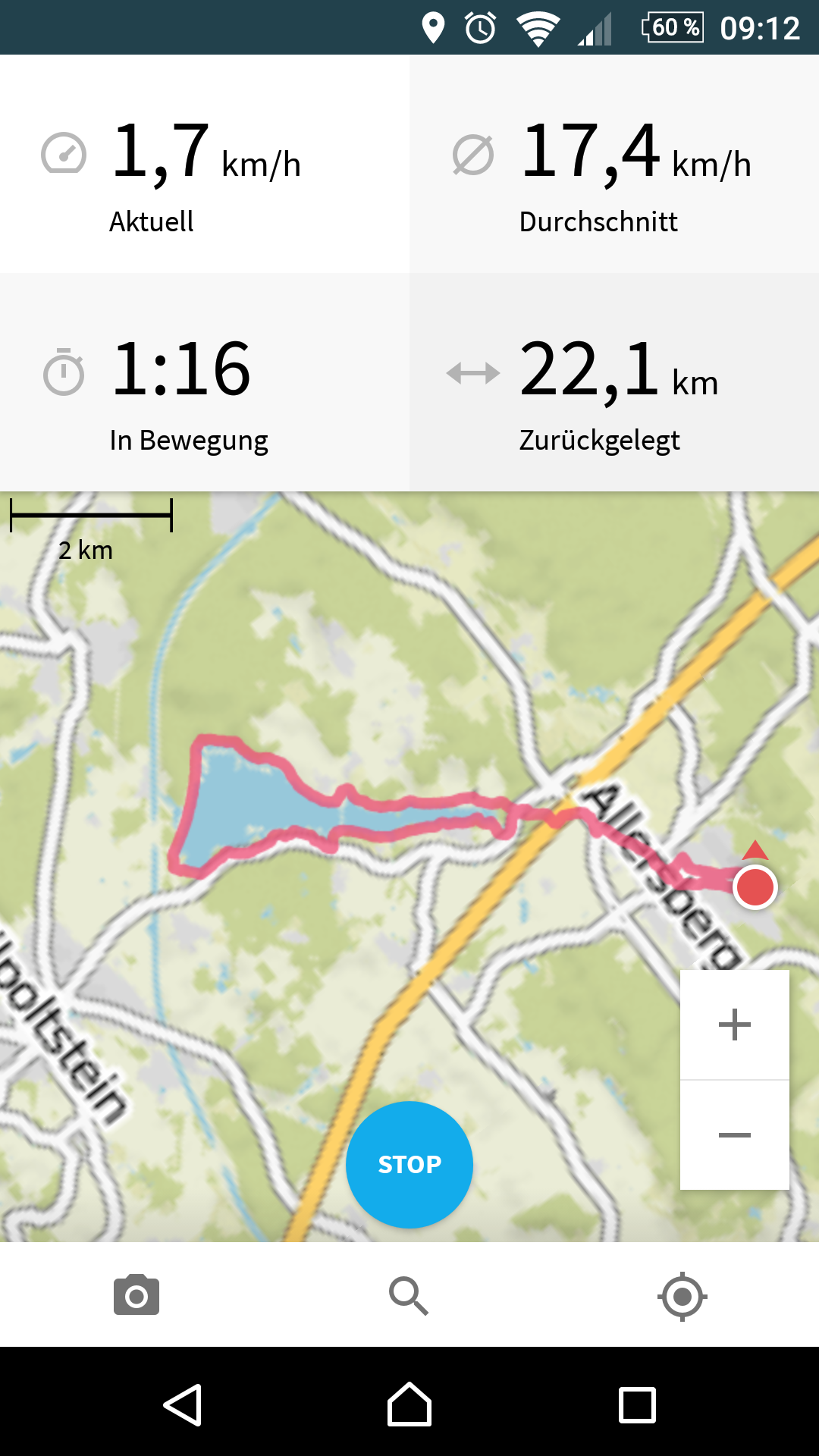The image size is (819, 1456).
Task: Open the camera to take a photo
Action: pos(136,1295)
